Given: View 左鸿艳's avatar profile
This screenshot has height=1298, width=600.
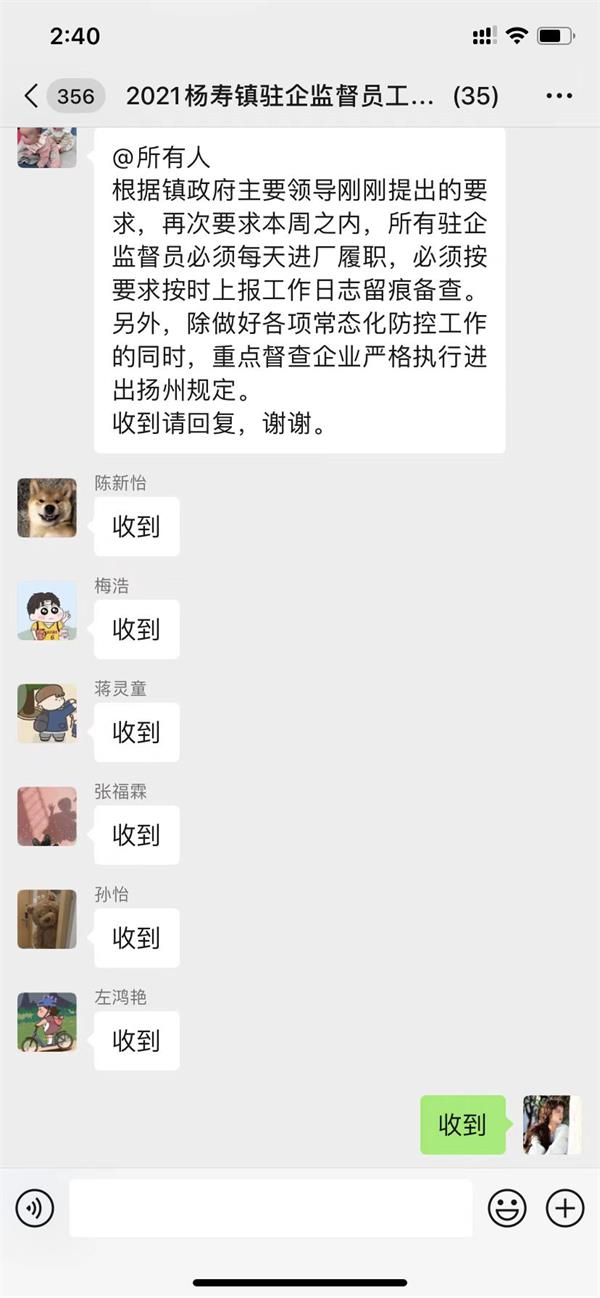Looking at the screenshot, I should [47, 1022].
